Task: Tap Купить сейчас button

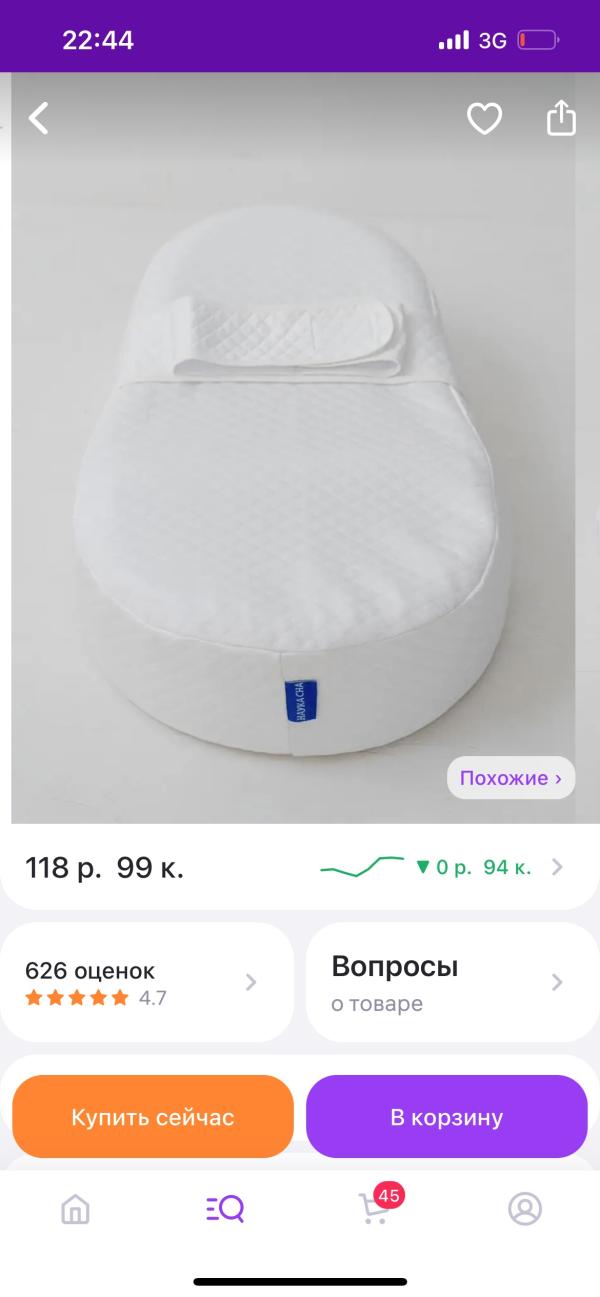Action: [x=153, y=1117]
